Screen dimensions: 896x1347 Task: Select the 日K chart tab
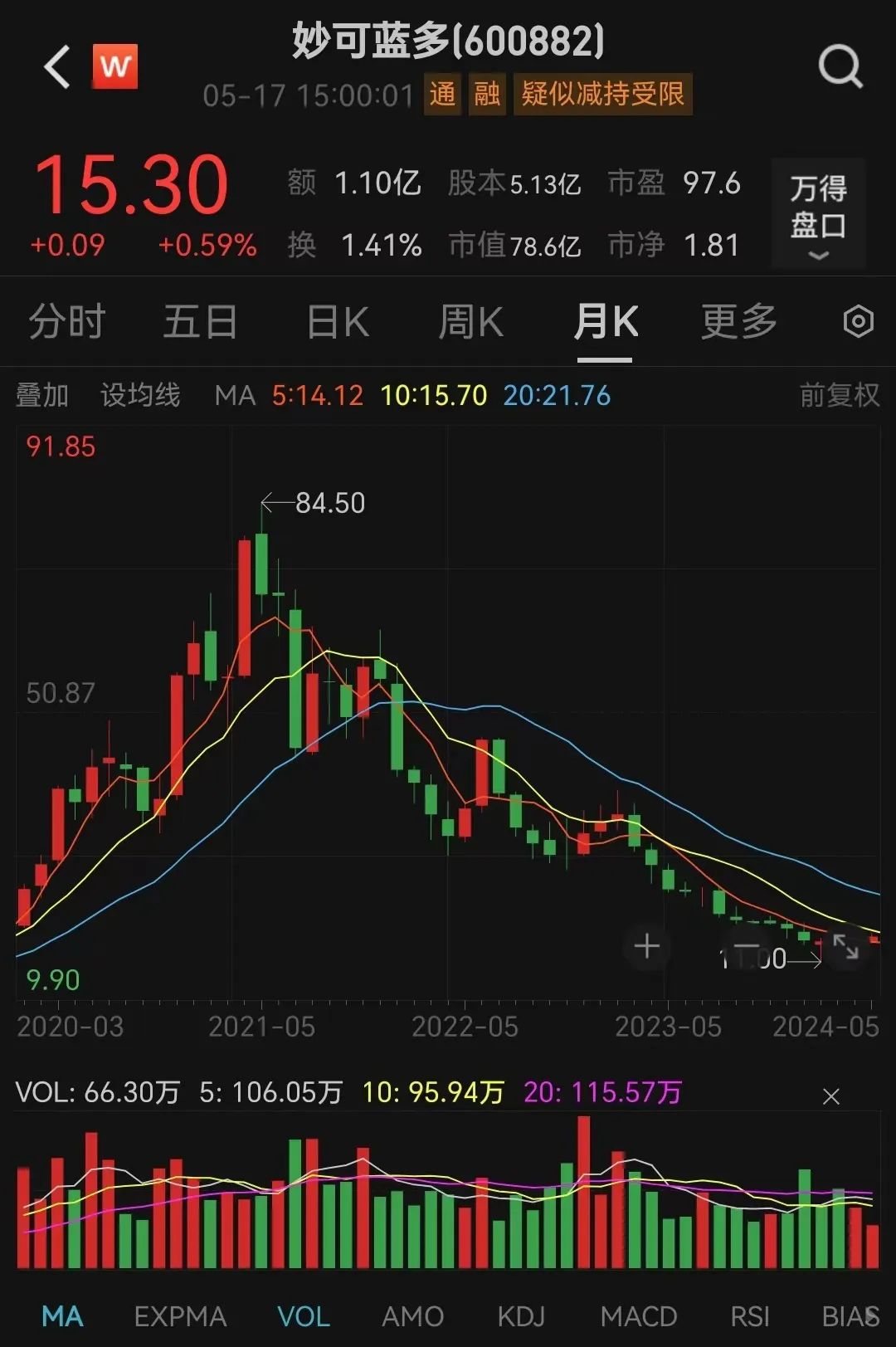pyautogui.click(x=338, y=322)
